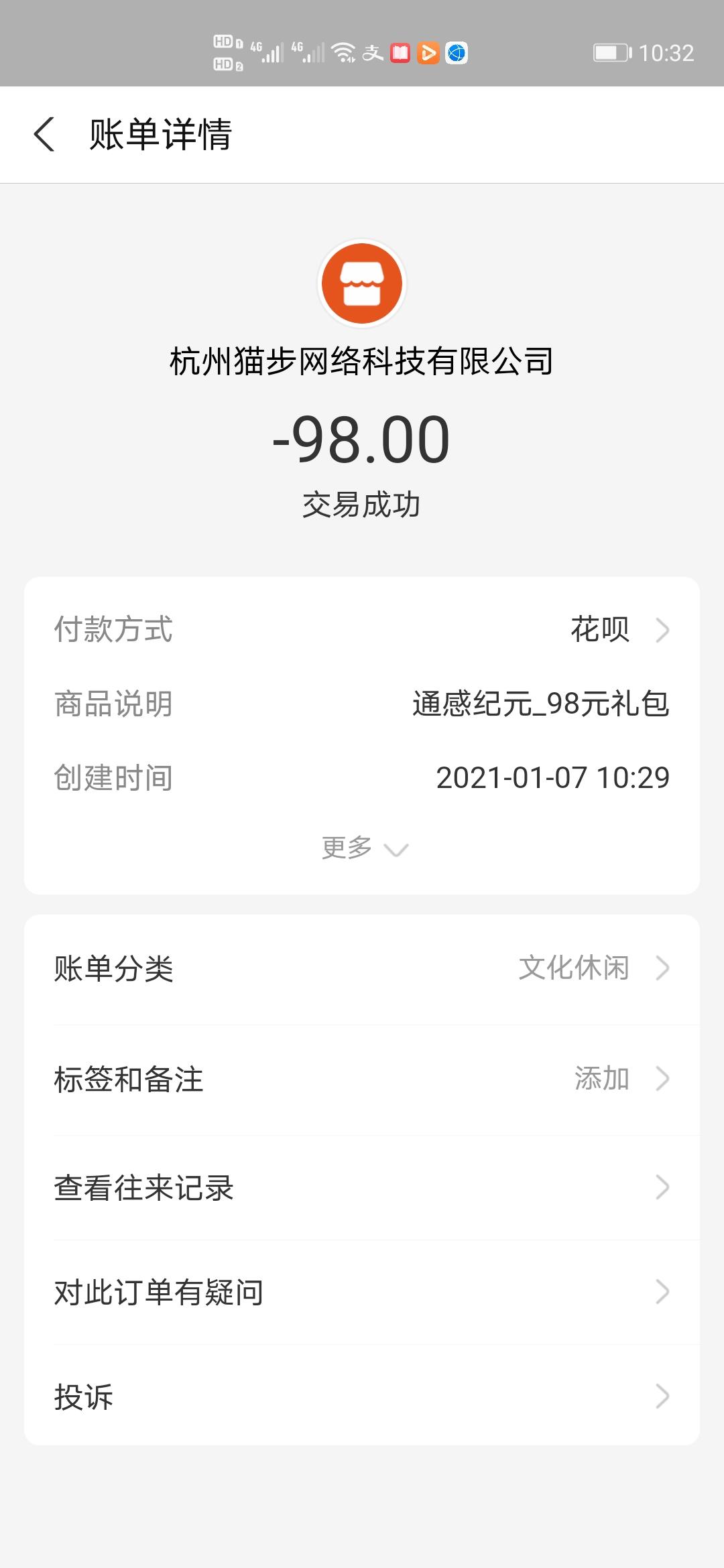This screenshot has height=1568, width=724.
Task: Tap the merchant store icon above the amount
Action: [x=362, y=283]
